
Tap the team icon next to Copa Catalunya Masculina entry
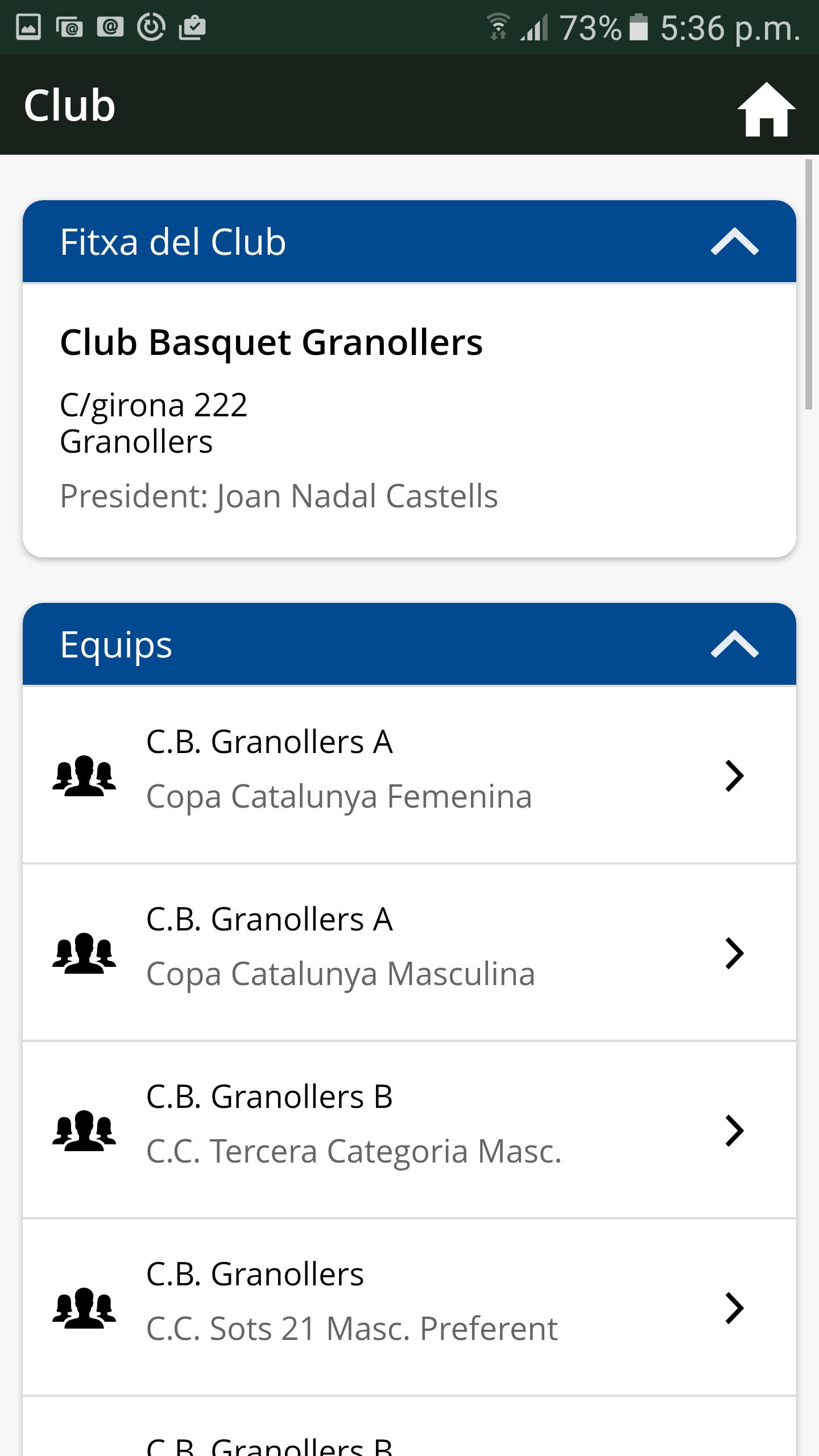[x=85, y=953]
